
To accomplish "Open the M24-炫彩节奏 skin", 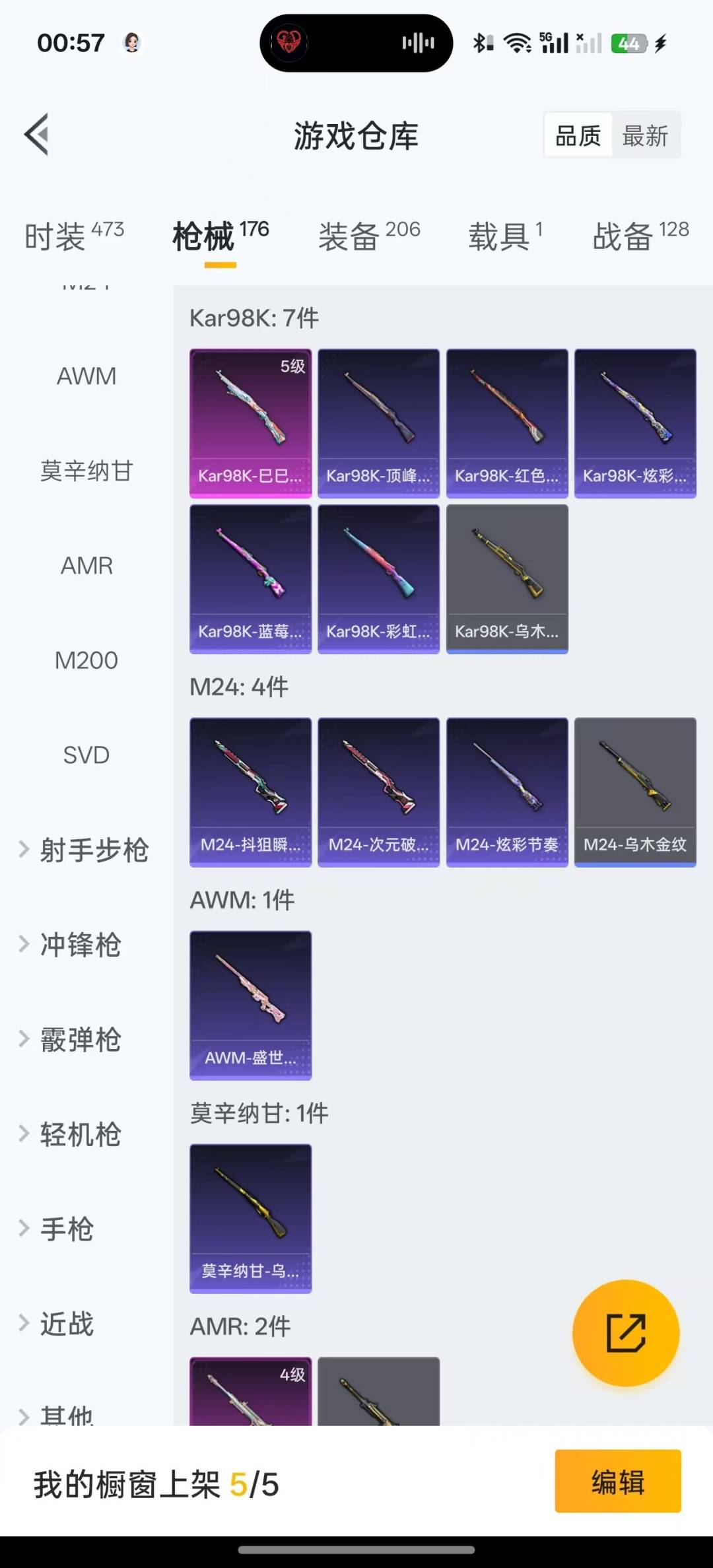I will 507,792.
